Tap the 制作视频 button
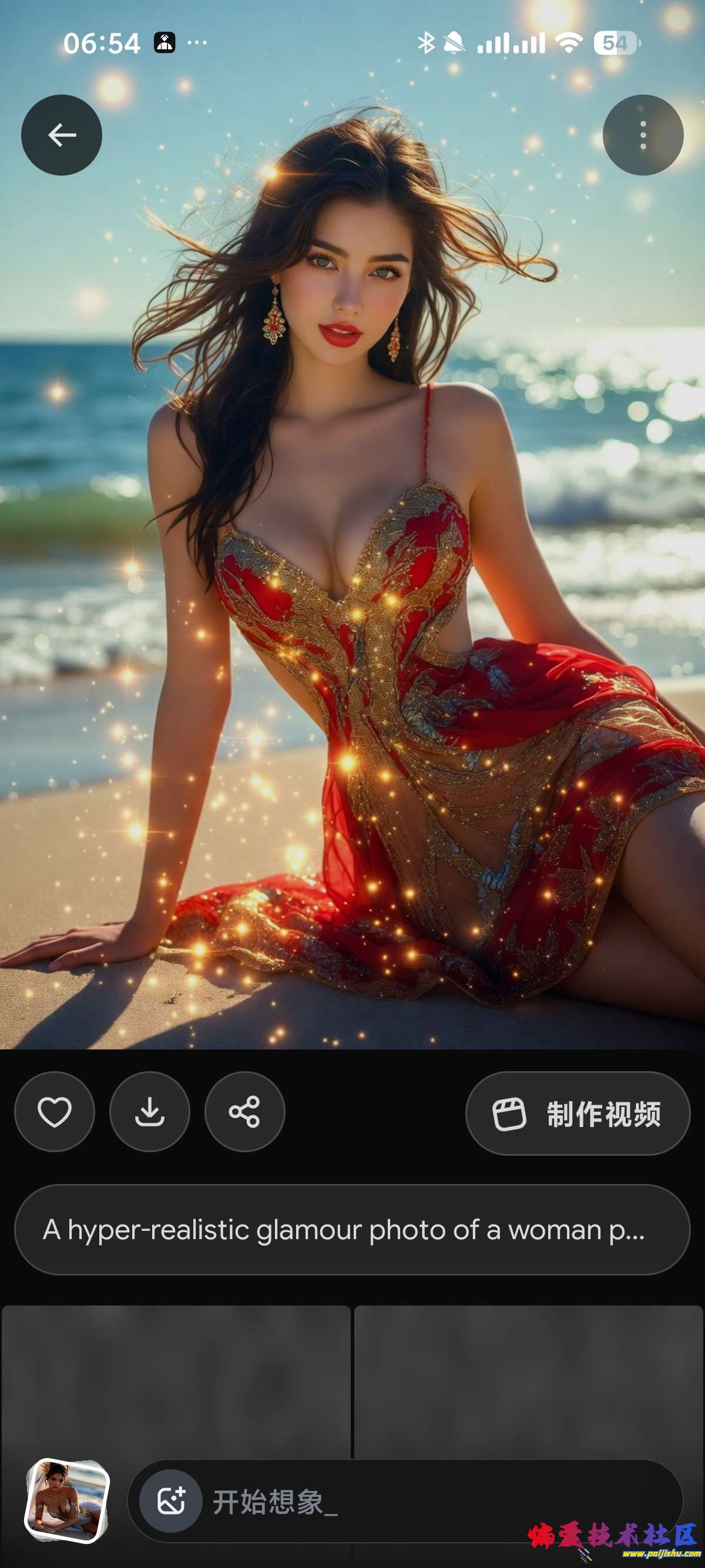 tap(578, 1113)
